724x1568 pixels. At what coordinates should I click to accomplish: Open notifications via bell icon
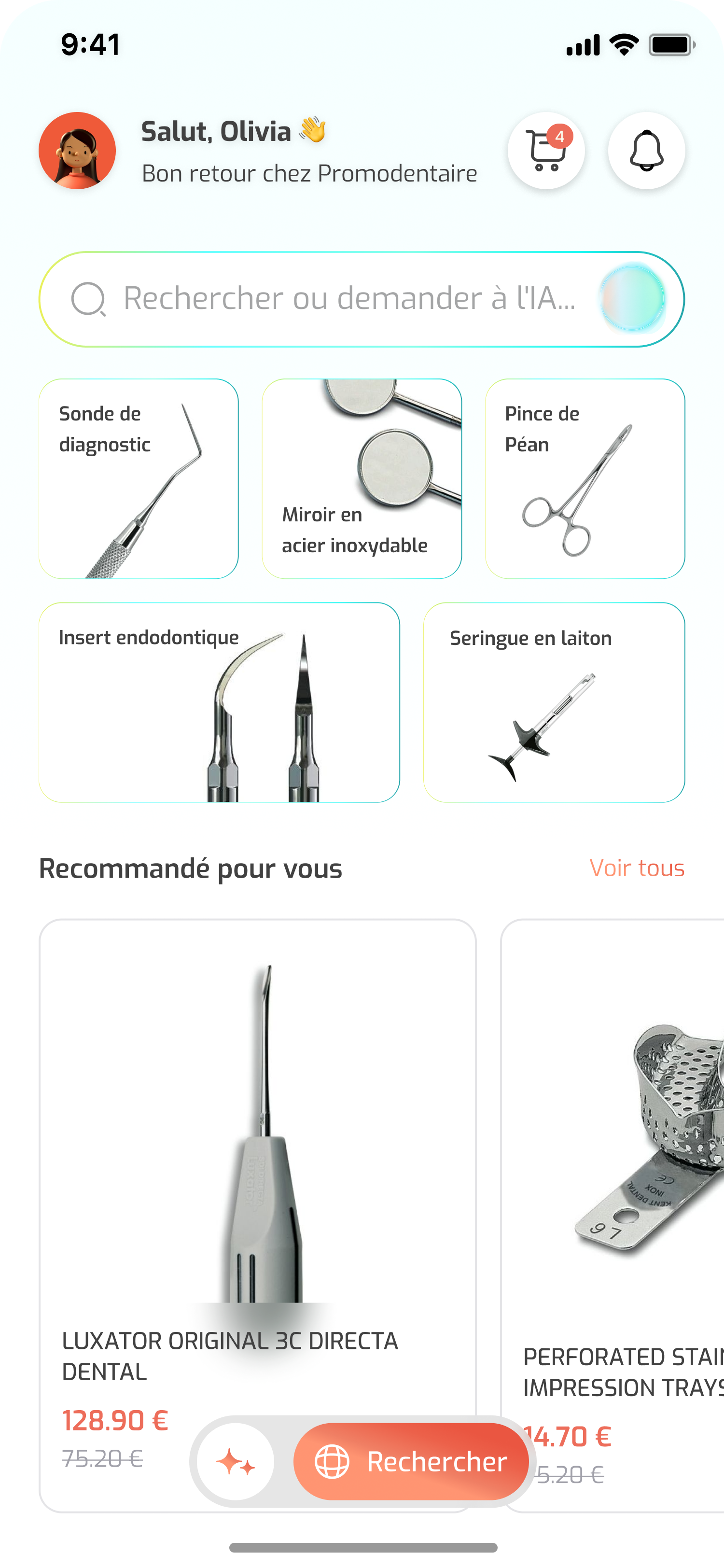646,152
